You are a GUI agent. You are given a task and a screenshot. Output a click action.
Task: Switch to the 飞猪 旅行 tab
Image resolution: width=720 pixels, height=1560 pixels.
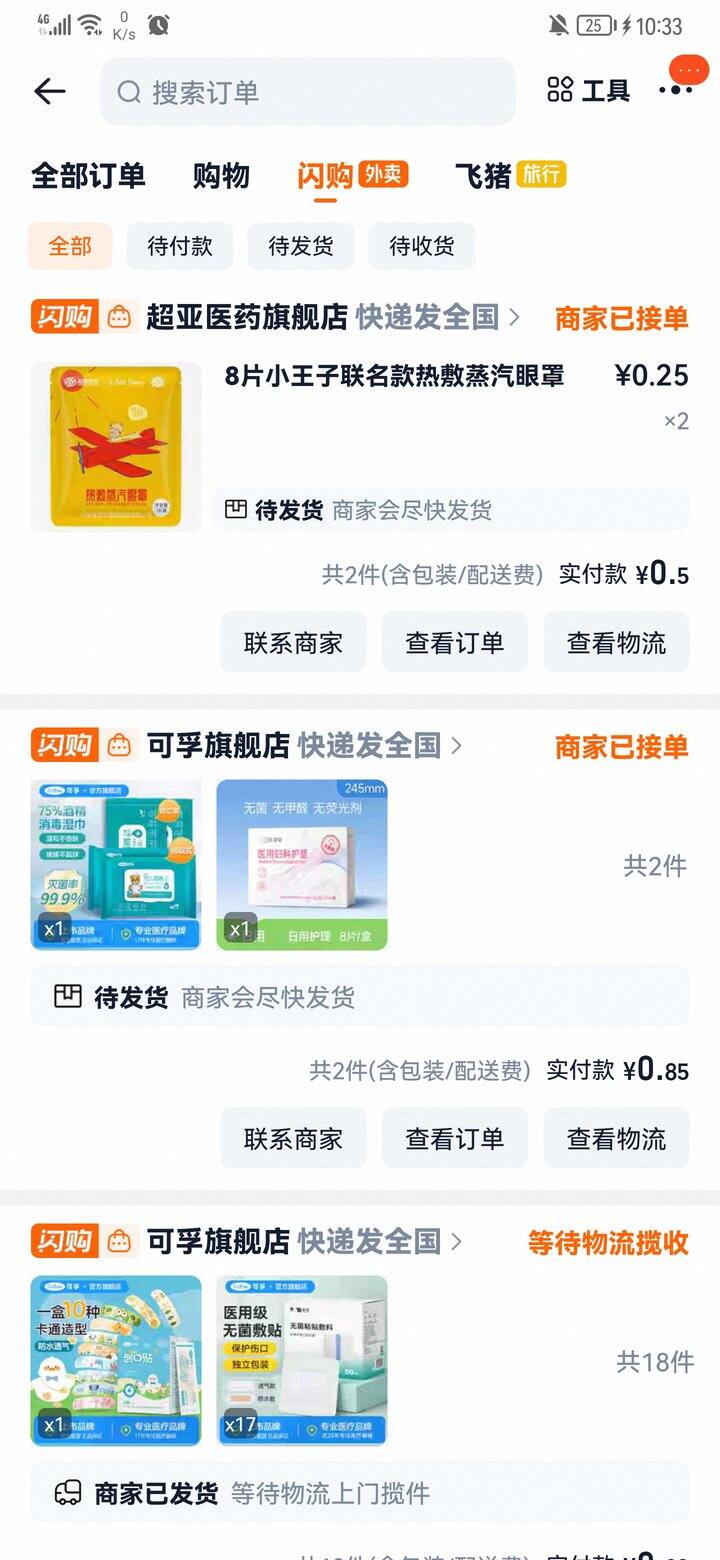click(x=510, y=176)
